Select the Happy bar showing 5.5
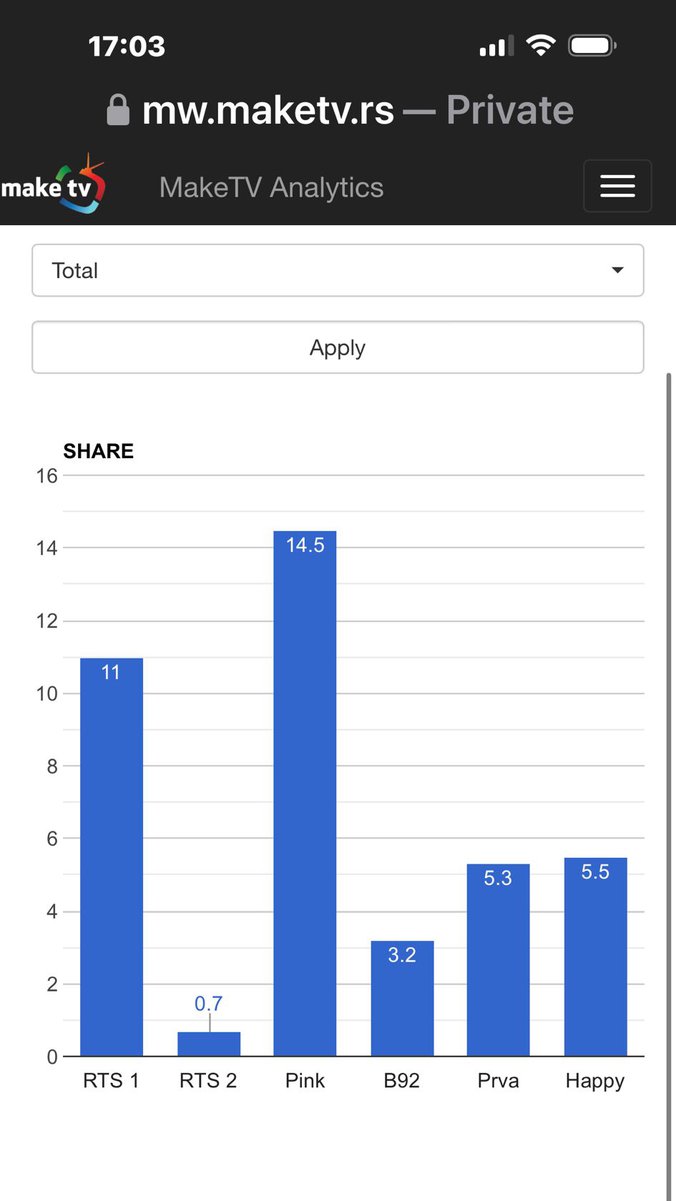This screenshot has width=676, height=1201. [595, 957]
